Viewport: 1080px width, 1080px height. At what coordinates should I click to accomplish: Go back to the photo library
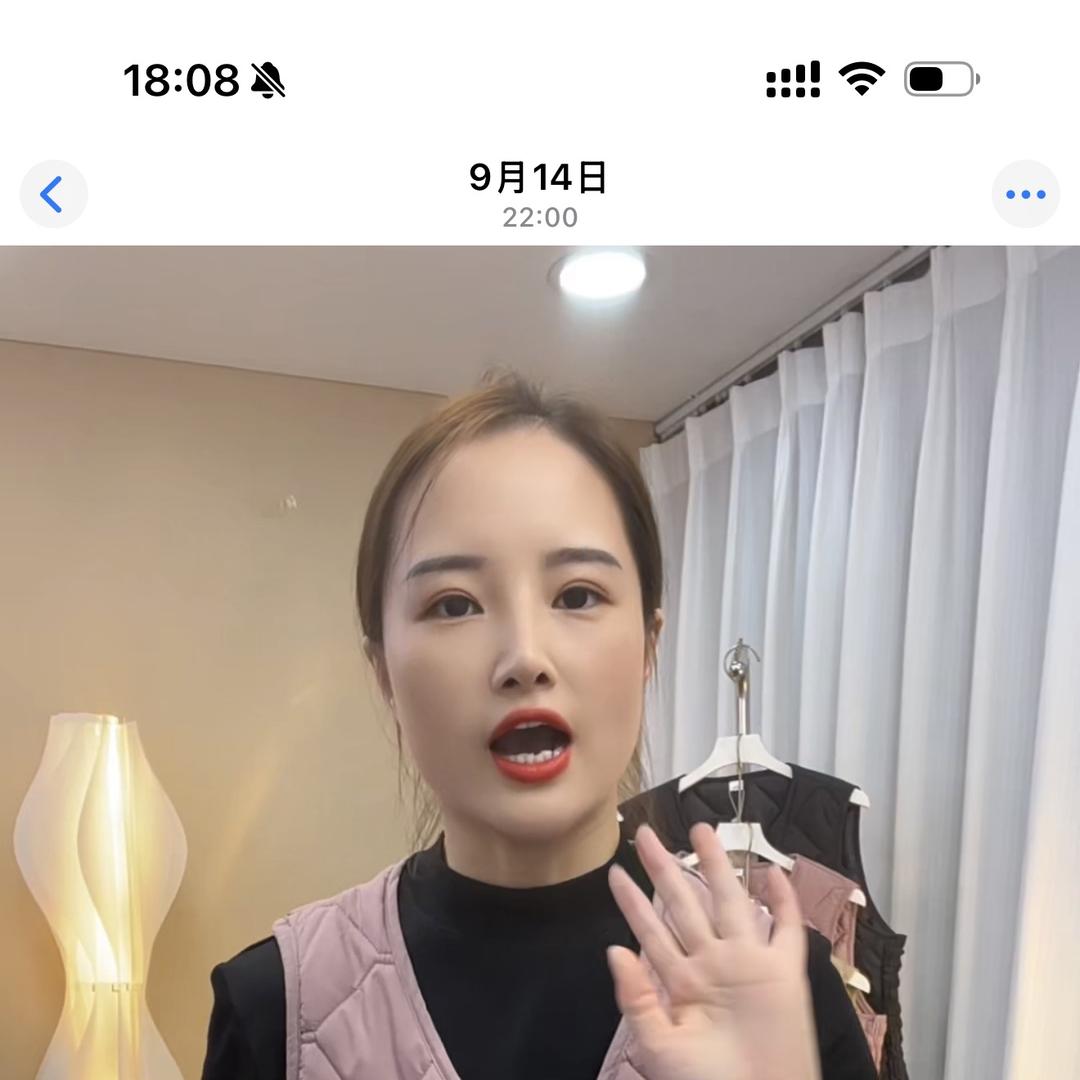[53, 194]
